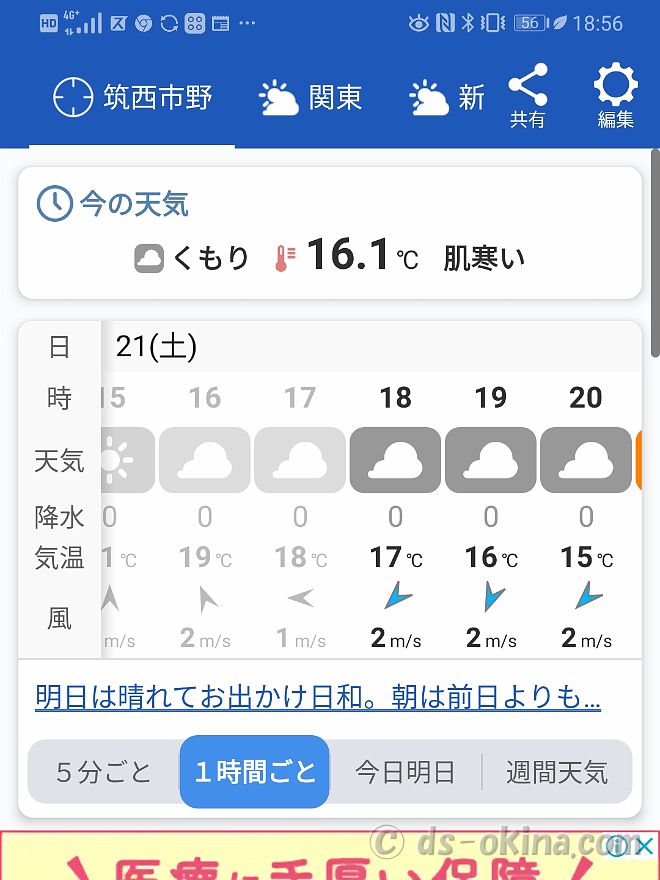Select the 1時間ごと hourly forecast

click(x=255, y=772)
